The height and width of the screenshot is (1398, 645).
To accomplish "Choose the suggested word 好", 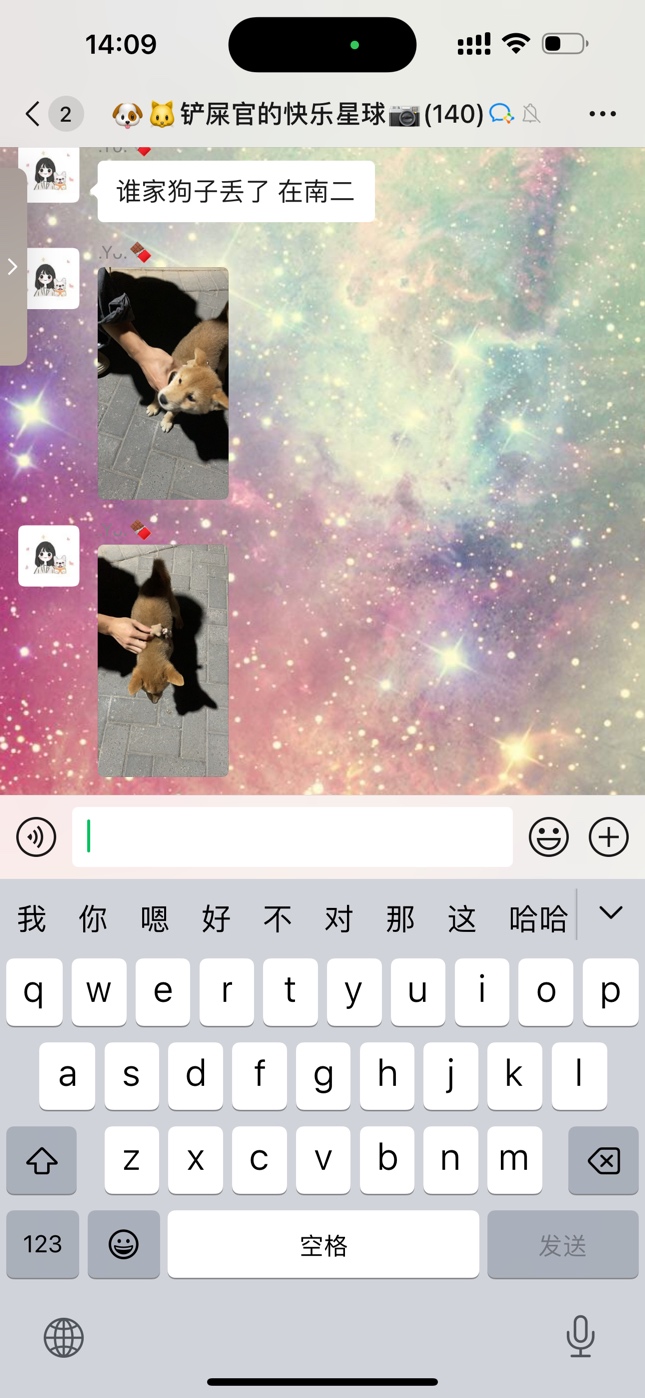I will coord(216,918).
